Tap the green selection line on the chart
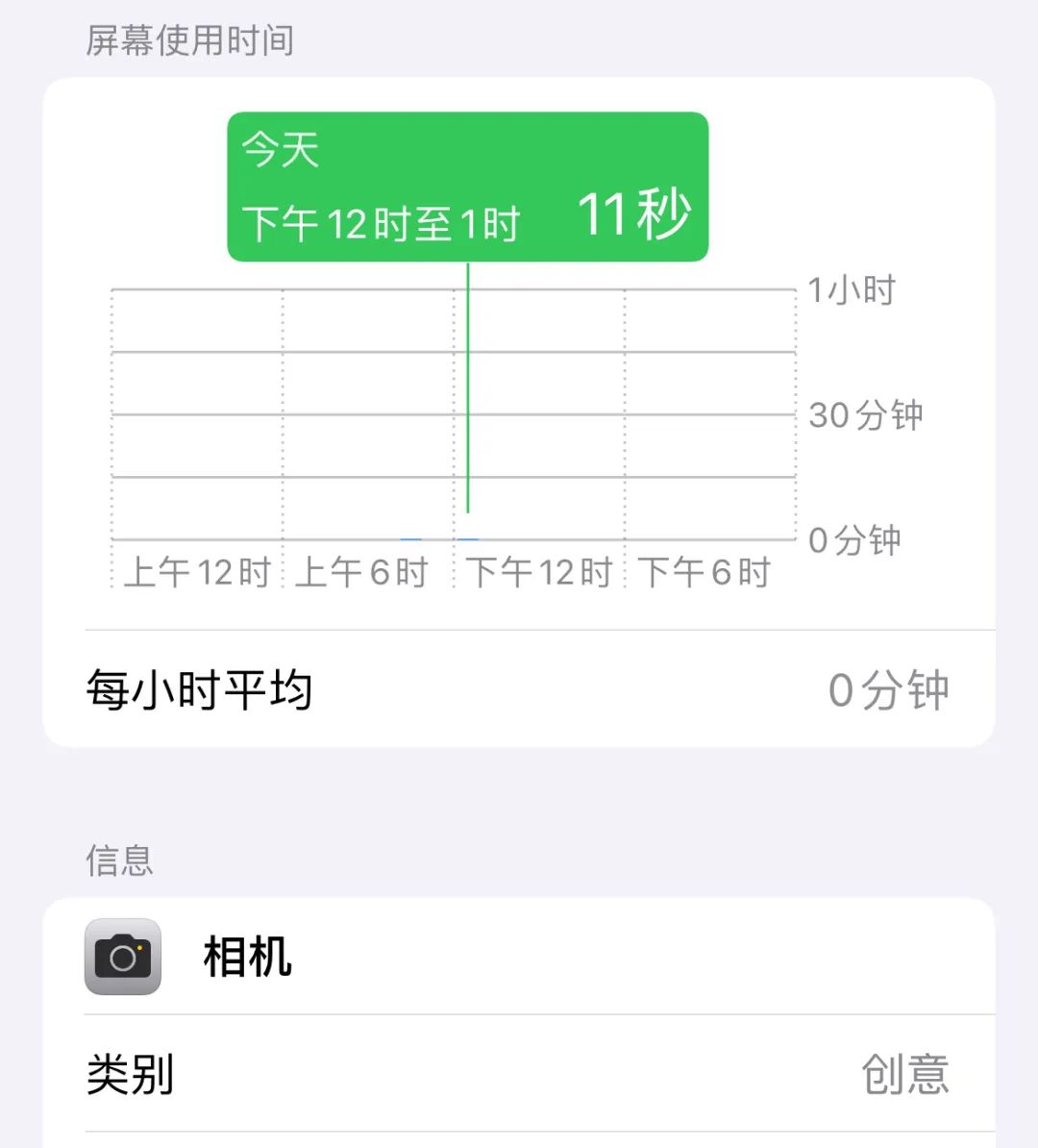The height and width of the screenshot is (1148, 1038). click(468, 394)
